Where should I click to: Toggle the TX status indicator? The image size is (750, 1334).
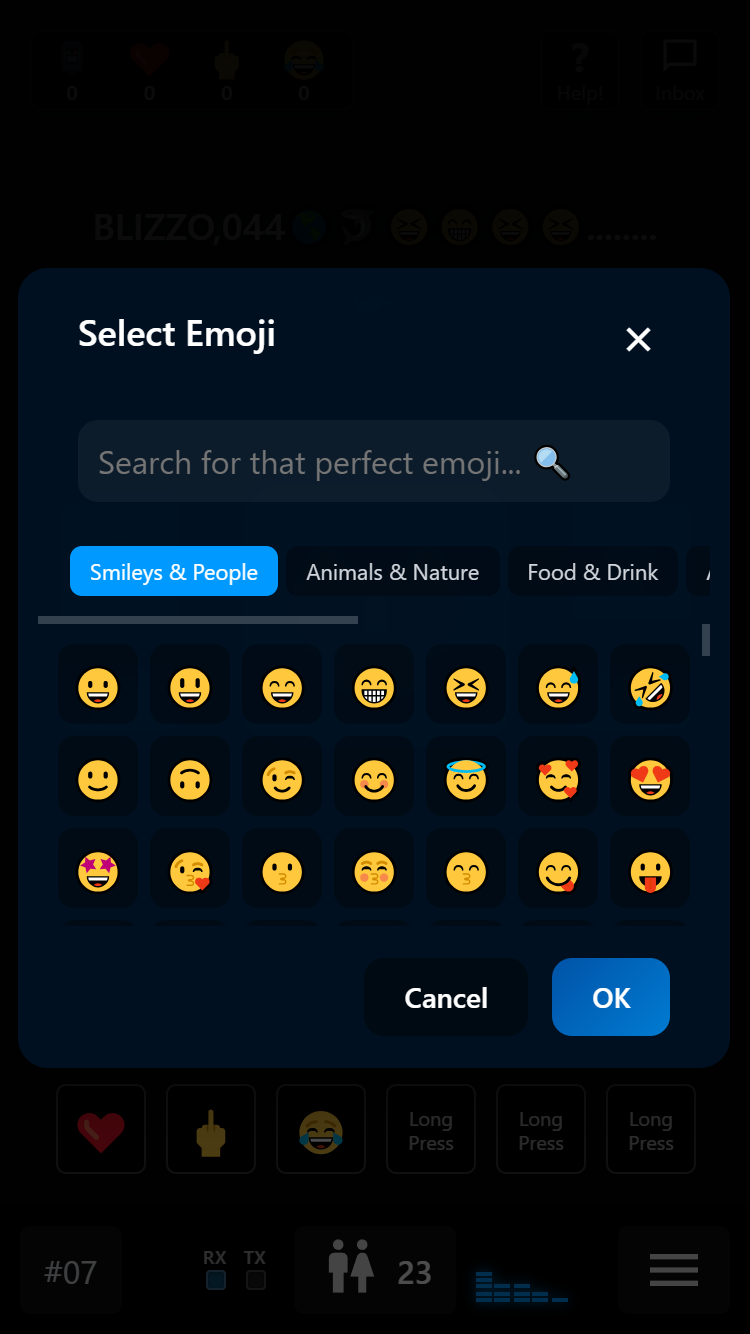255,1279
